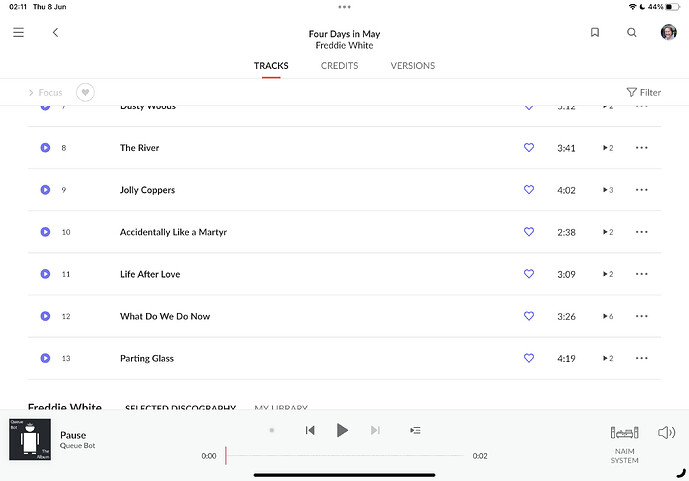
Task: Expand the Focus option
Action: (45, 92)
